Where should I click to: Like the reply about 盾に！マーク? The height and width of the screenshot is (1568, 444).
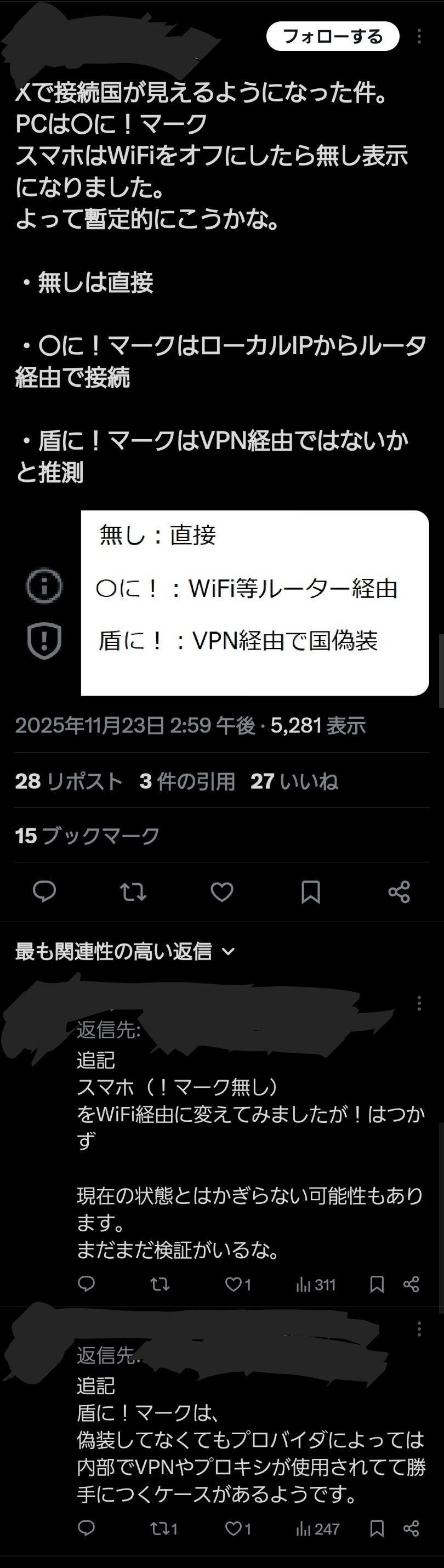[x=237, y=1529]
